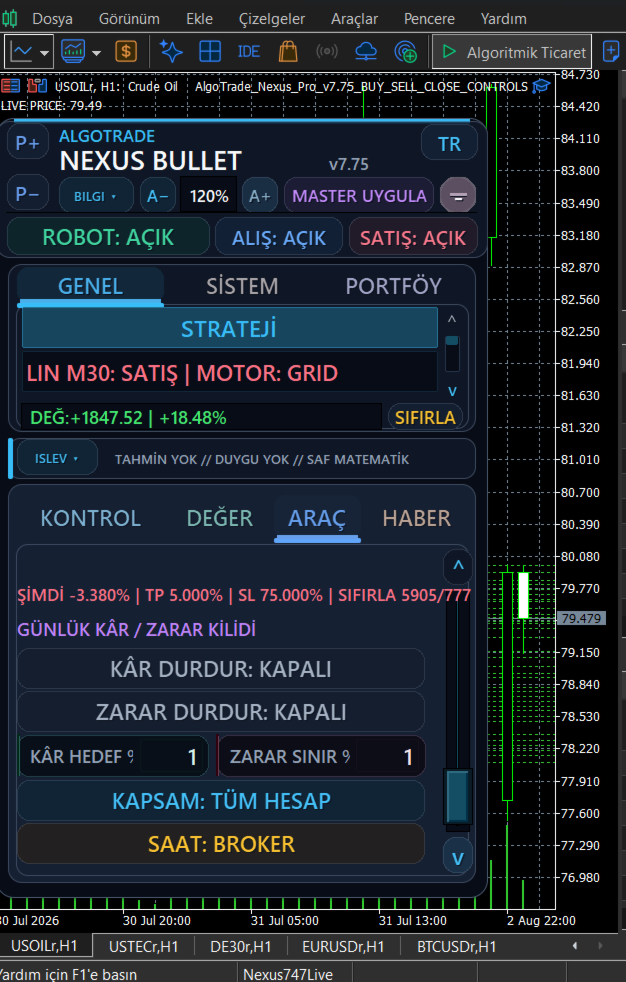Select the HABER tab

pos(416,518)
